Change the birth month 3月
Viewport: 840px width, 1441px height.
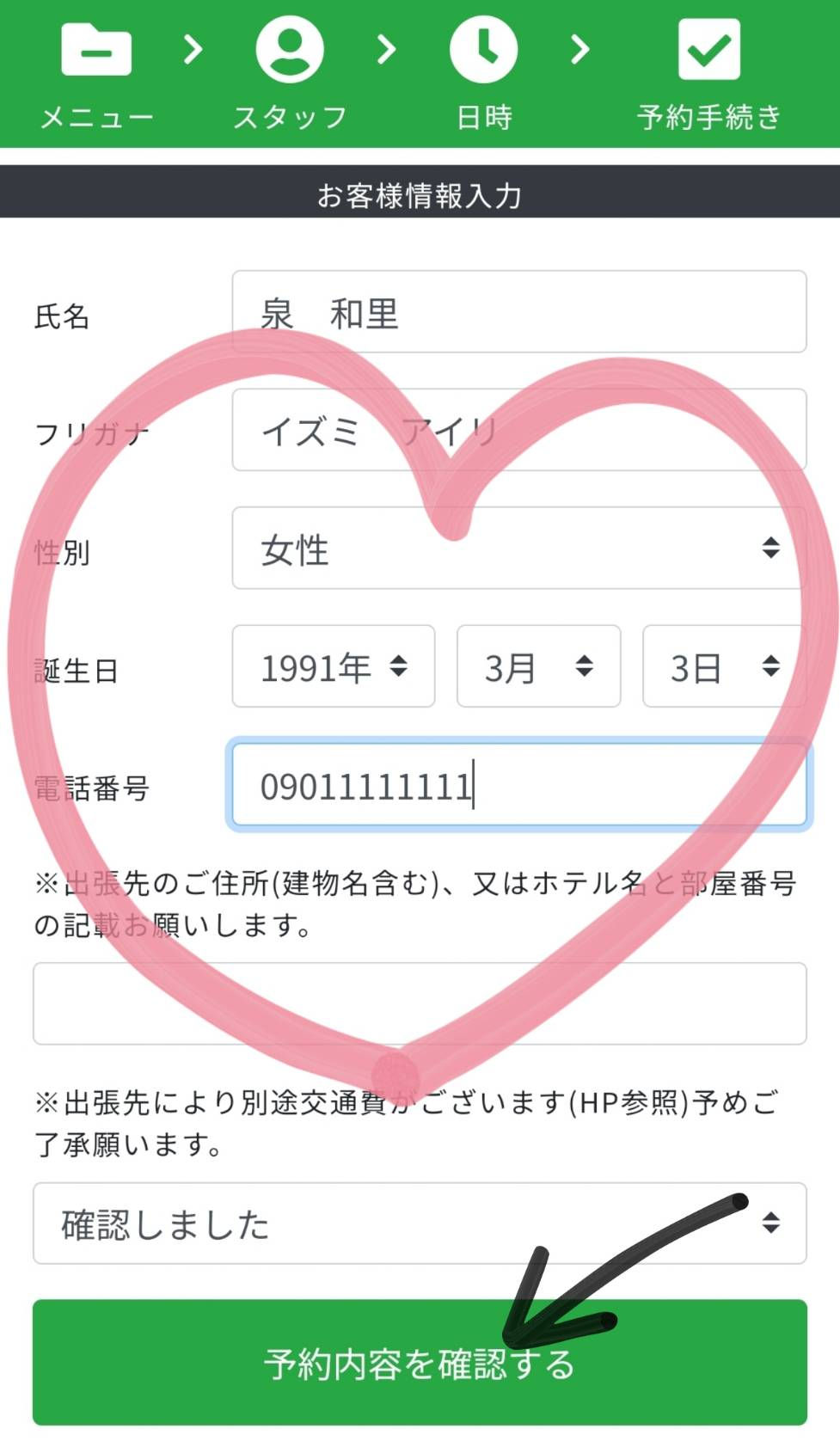click(x=538, y=666)
